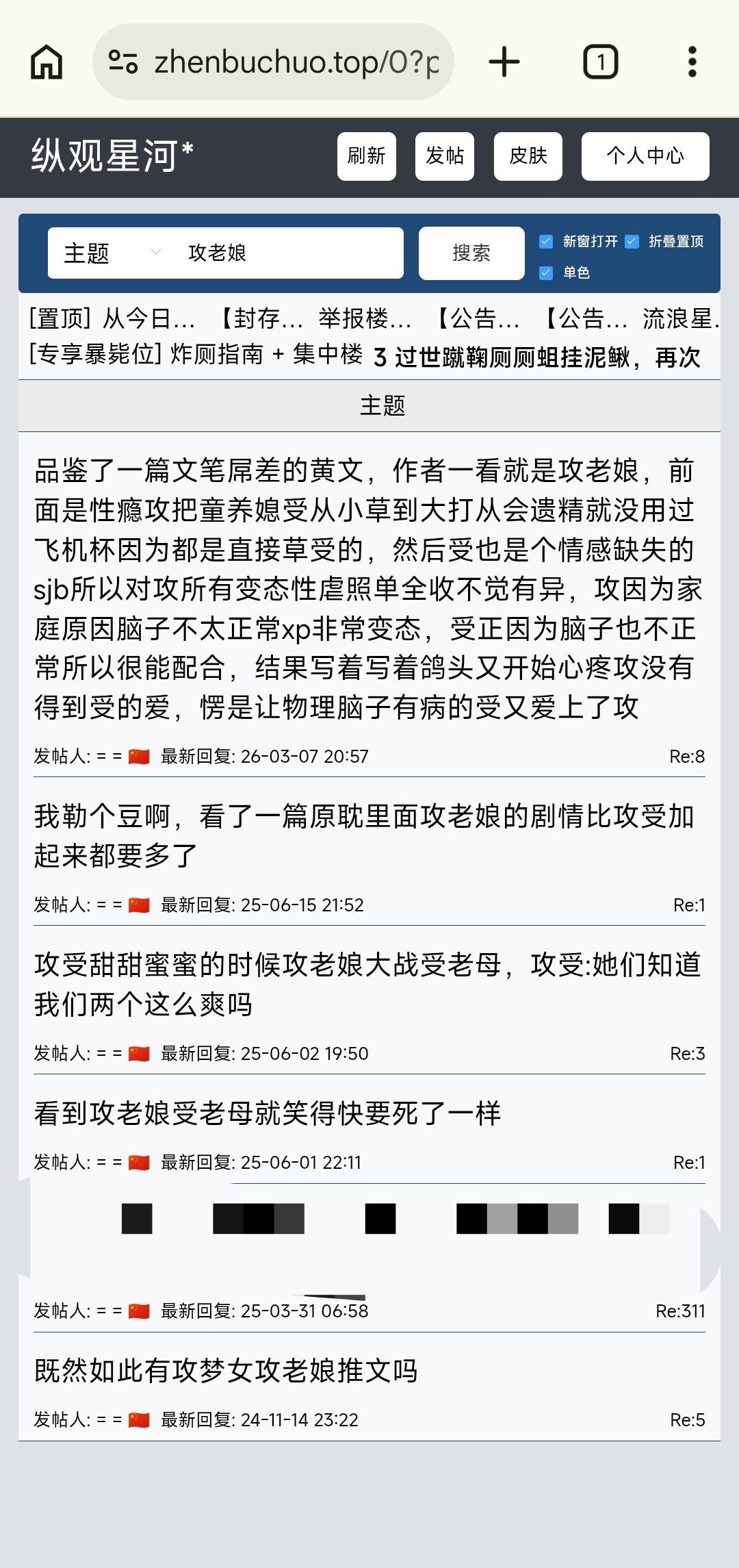Open the thread 看到攻老娘受老母就笑得快要死了一样
Image resolution: width=739 pixels, height=1568 pixels.
(268, 1113)
